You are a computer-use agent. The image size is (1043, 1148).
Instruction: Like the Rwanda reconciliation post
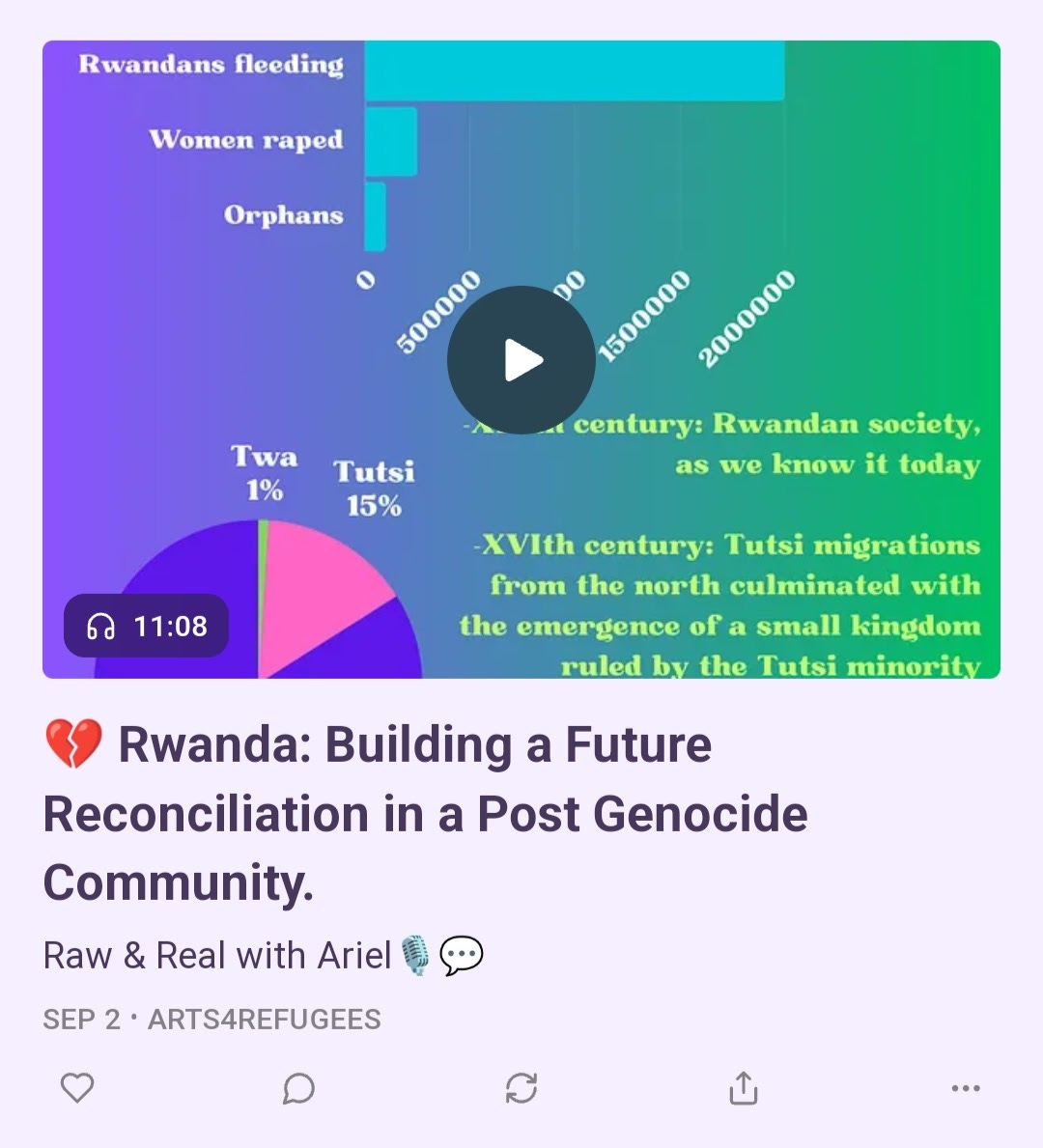tap(77, 1087)
